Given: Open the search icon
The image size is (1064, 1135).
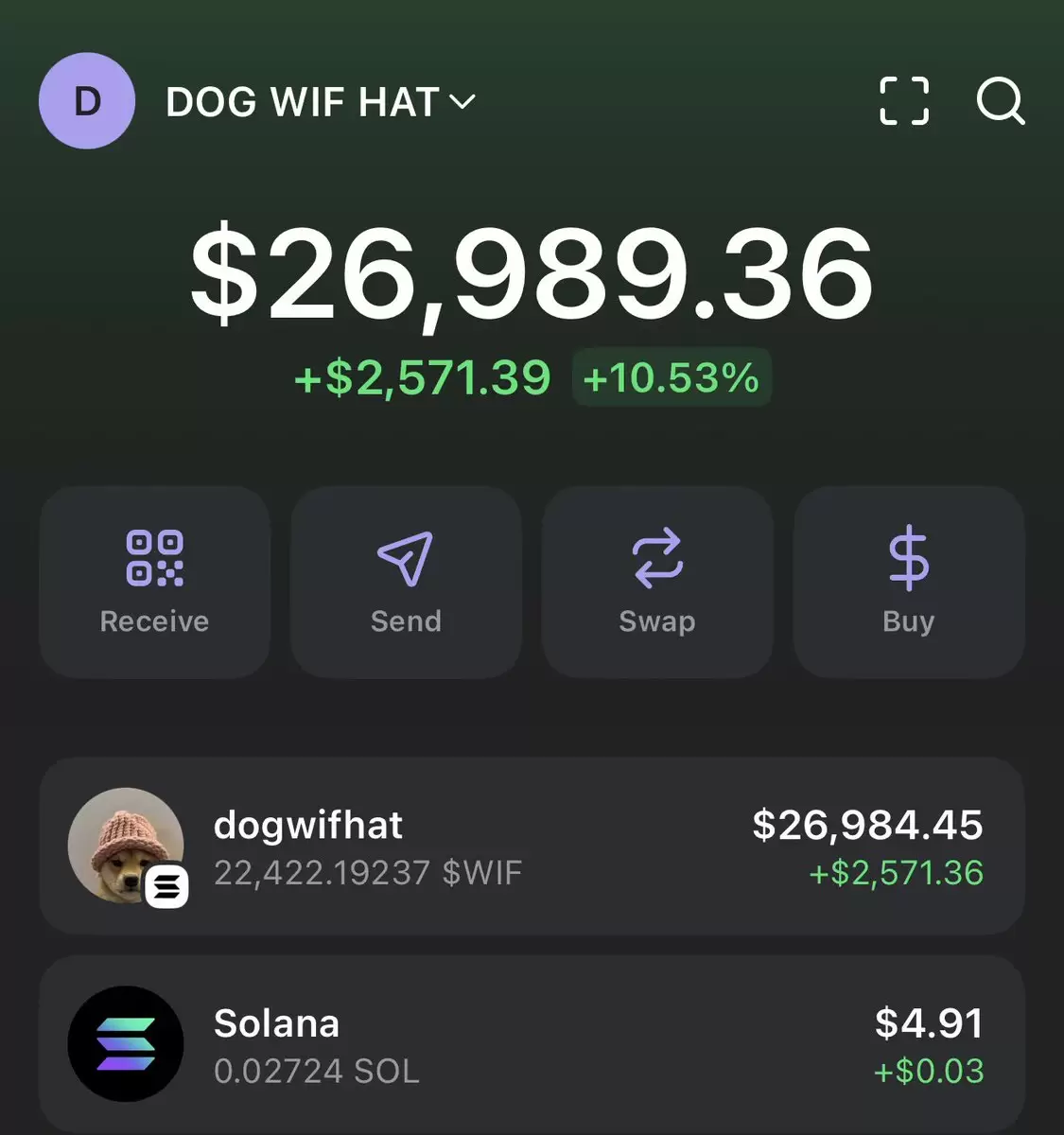Looking at the screenshot, I should (1000, 101).
